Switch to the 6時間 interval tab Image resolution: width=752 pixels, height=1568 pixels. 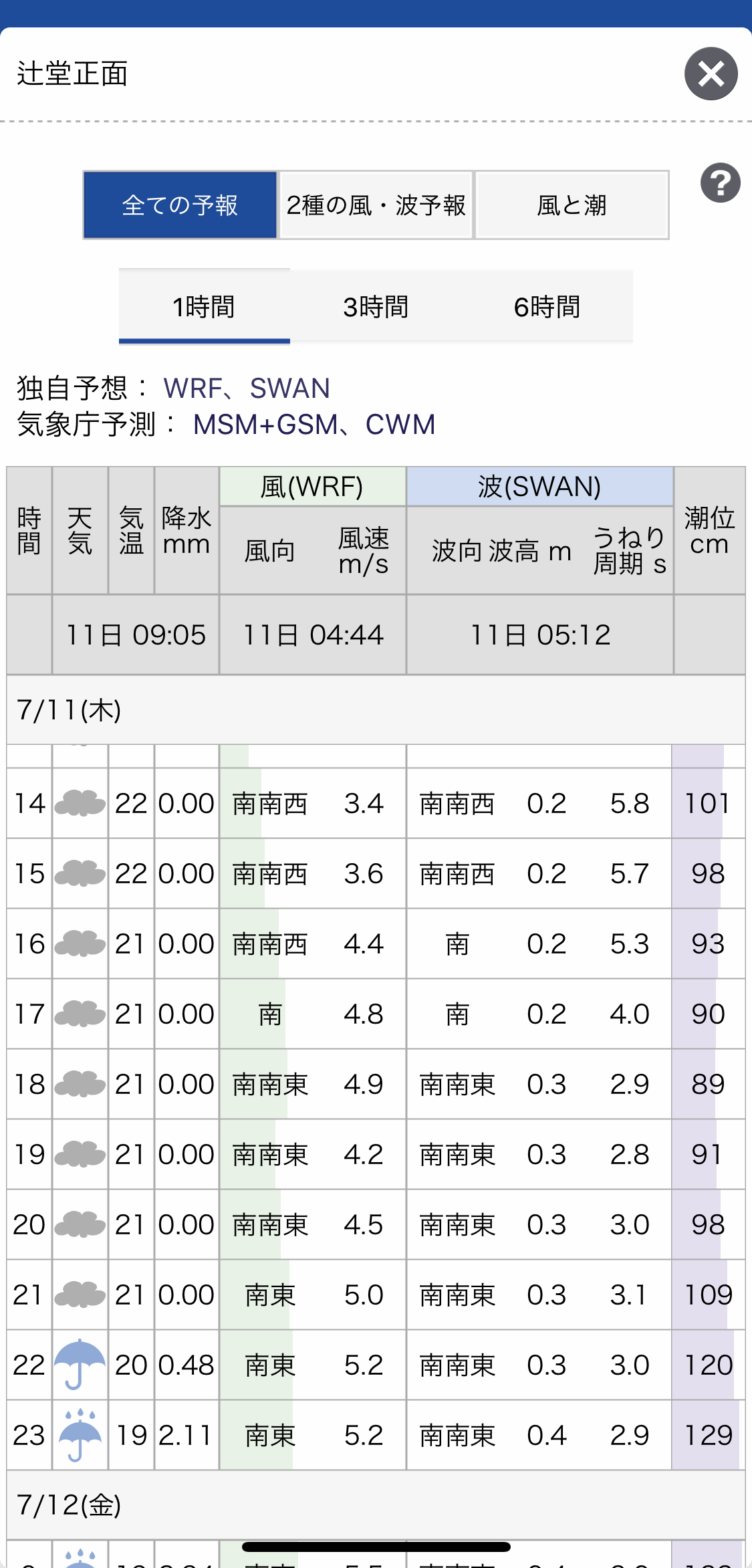[x=547, y=307]
